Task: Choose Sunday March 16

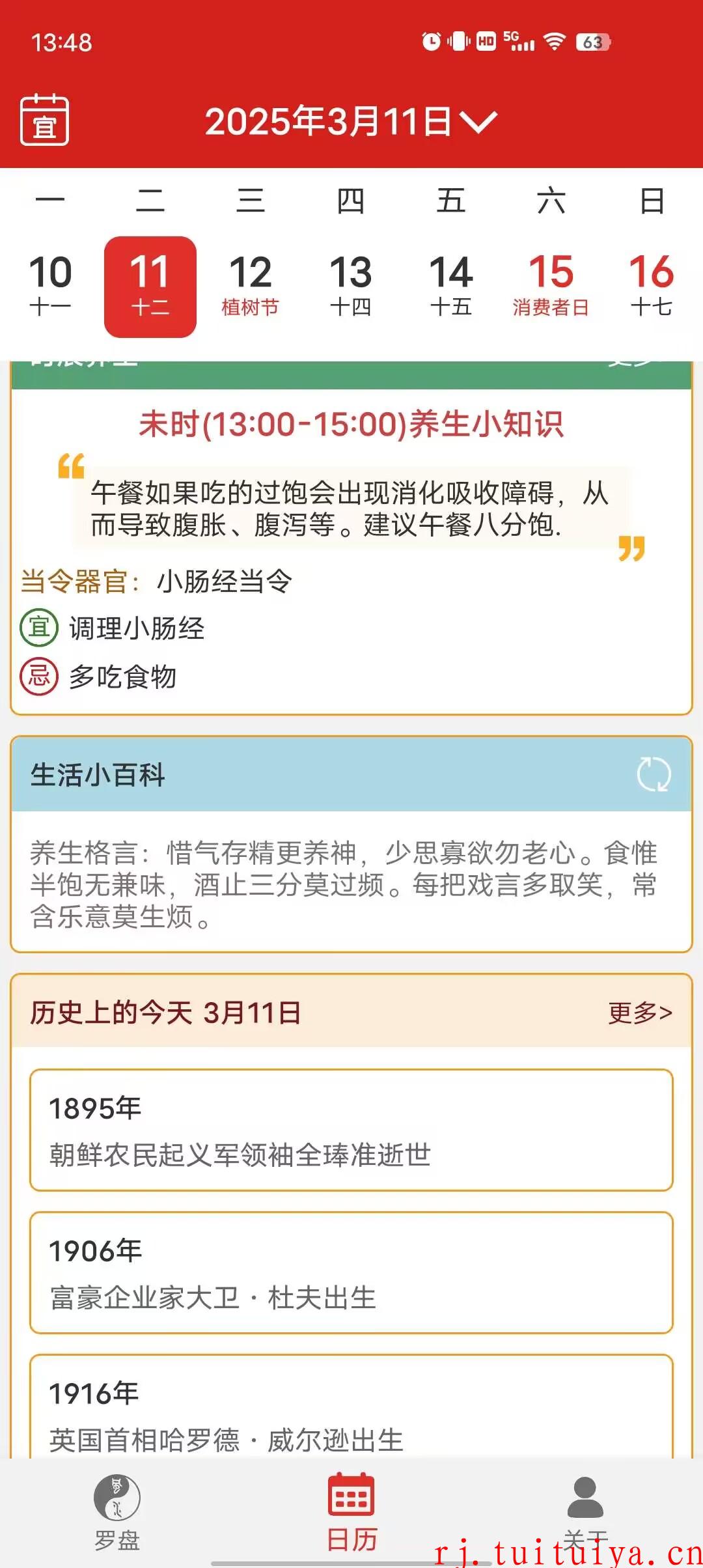Action: tap(651, 286)
